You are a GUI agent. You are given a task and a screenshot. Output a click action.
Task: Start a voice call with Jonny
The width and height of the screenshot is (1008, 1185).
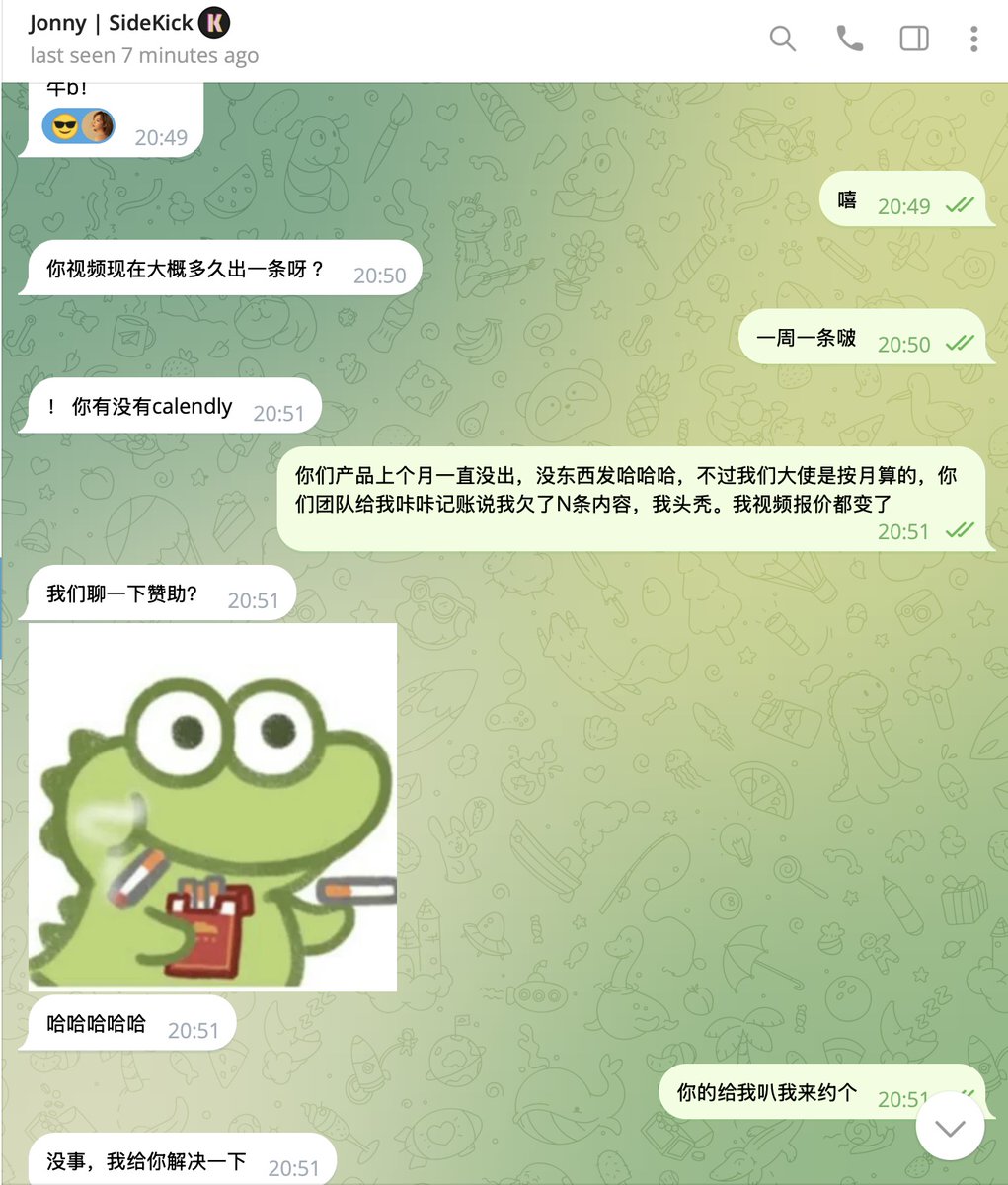coord(849,39)
